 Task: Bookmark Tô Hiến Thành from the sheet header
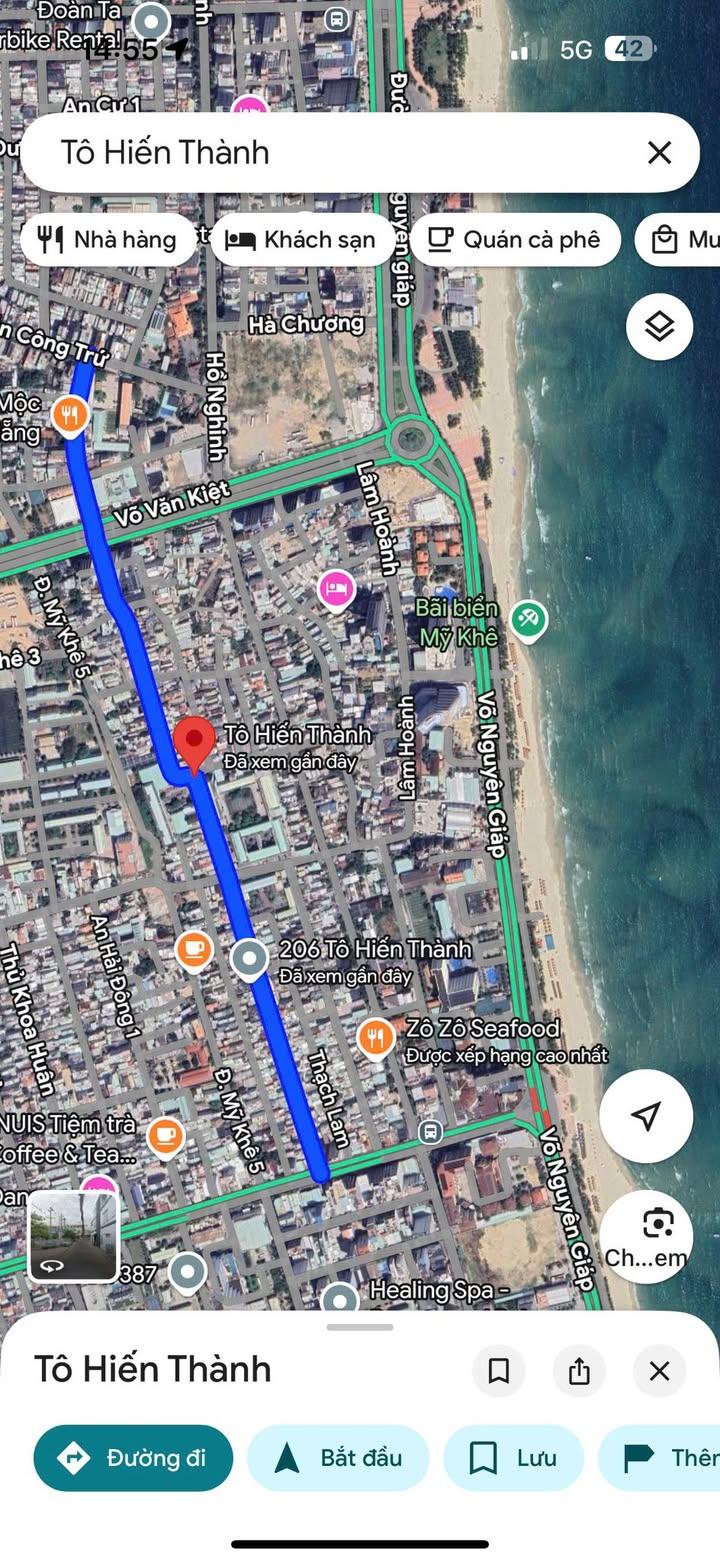point(499,1370)
